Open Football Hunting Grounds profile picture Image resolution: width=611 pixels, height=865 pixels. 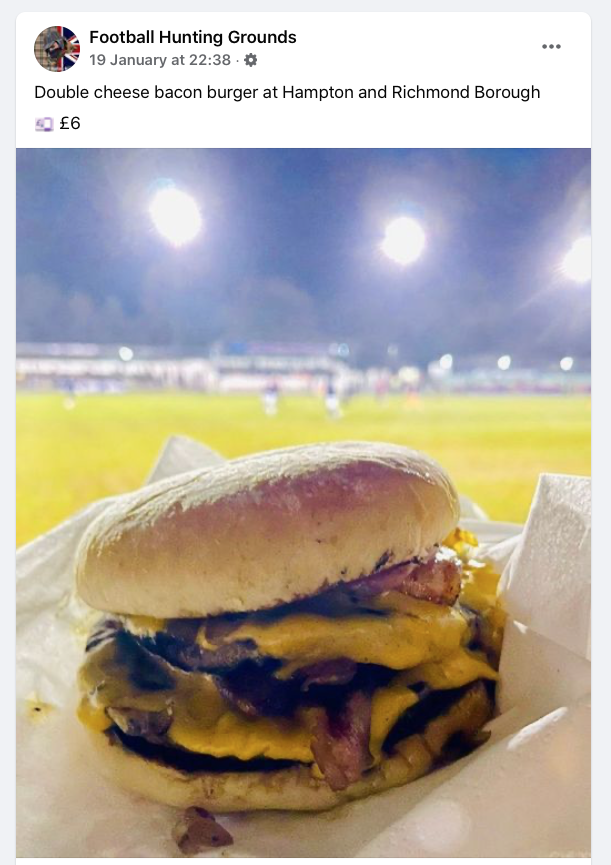point(57,48)
